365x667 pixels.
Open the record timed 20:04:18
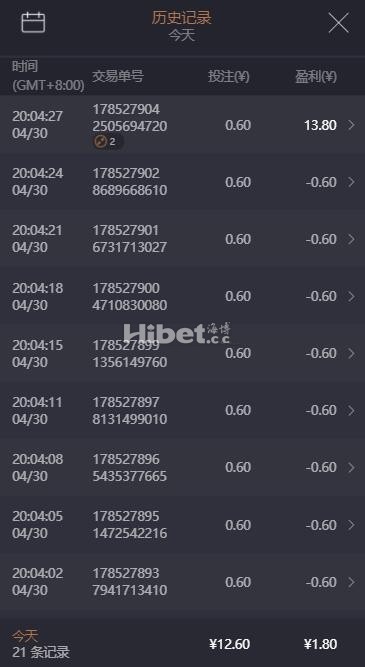[x=182, y=296]
